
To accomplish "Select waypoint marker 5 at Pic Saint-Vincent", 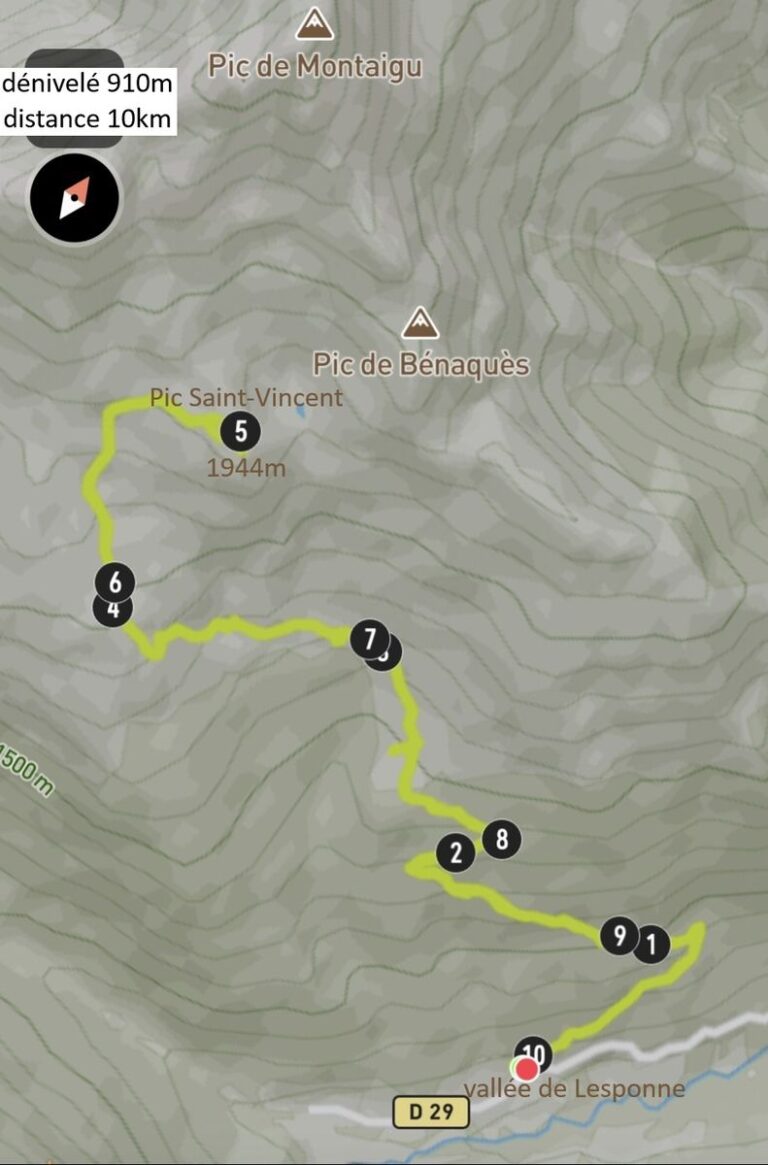I will (240, 432).
